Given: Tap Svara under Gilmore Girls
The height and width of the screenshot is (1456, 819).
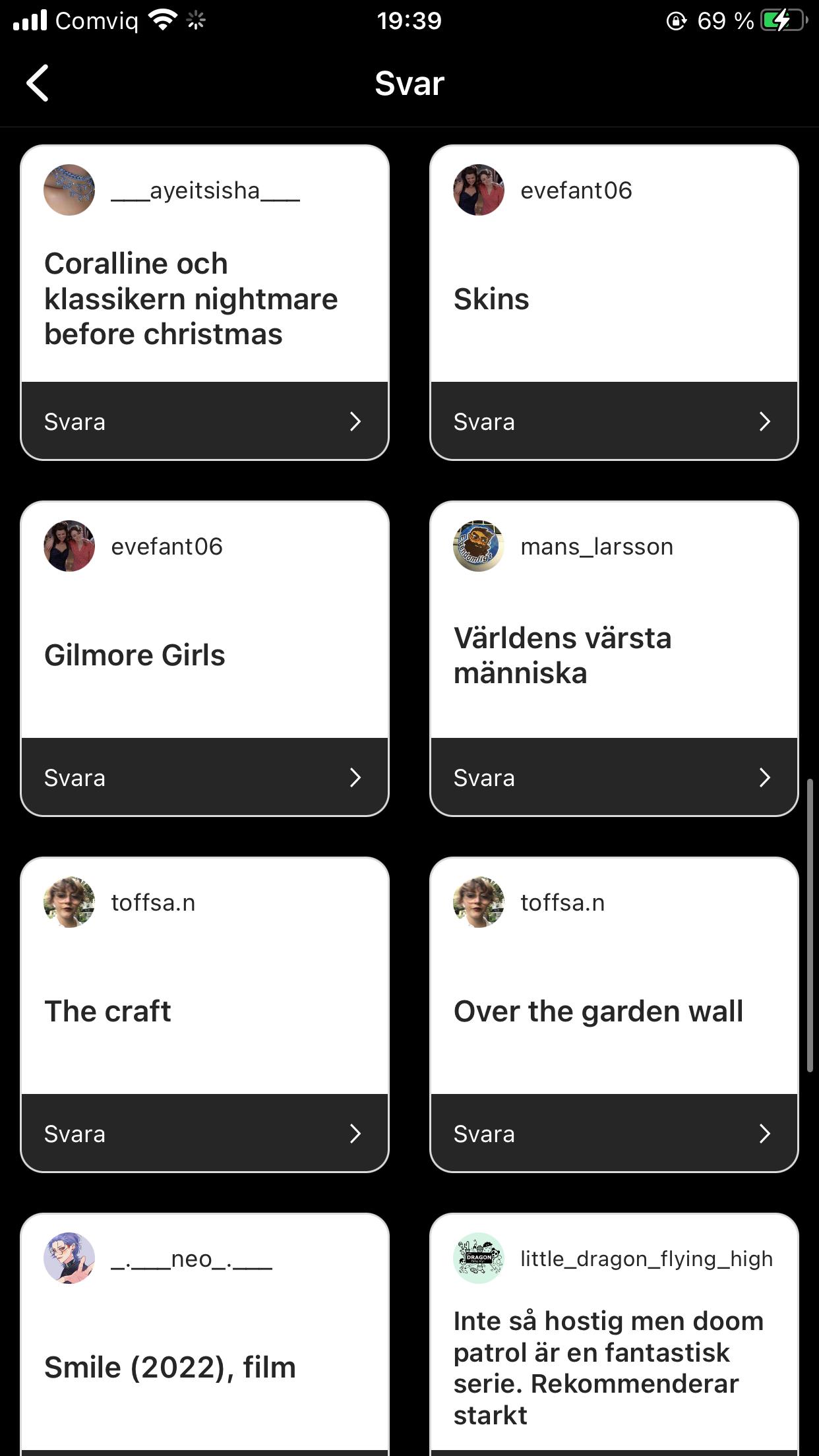Looking at the screenshot, I should coord(204,777).
